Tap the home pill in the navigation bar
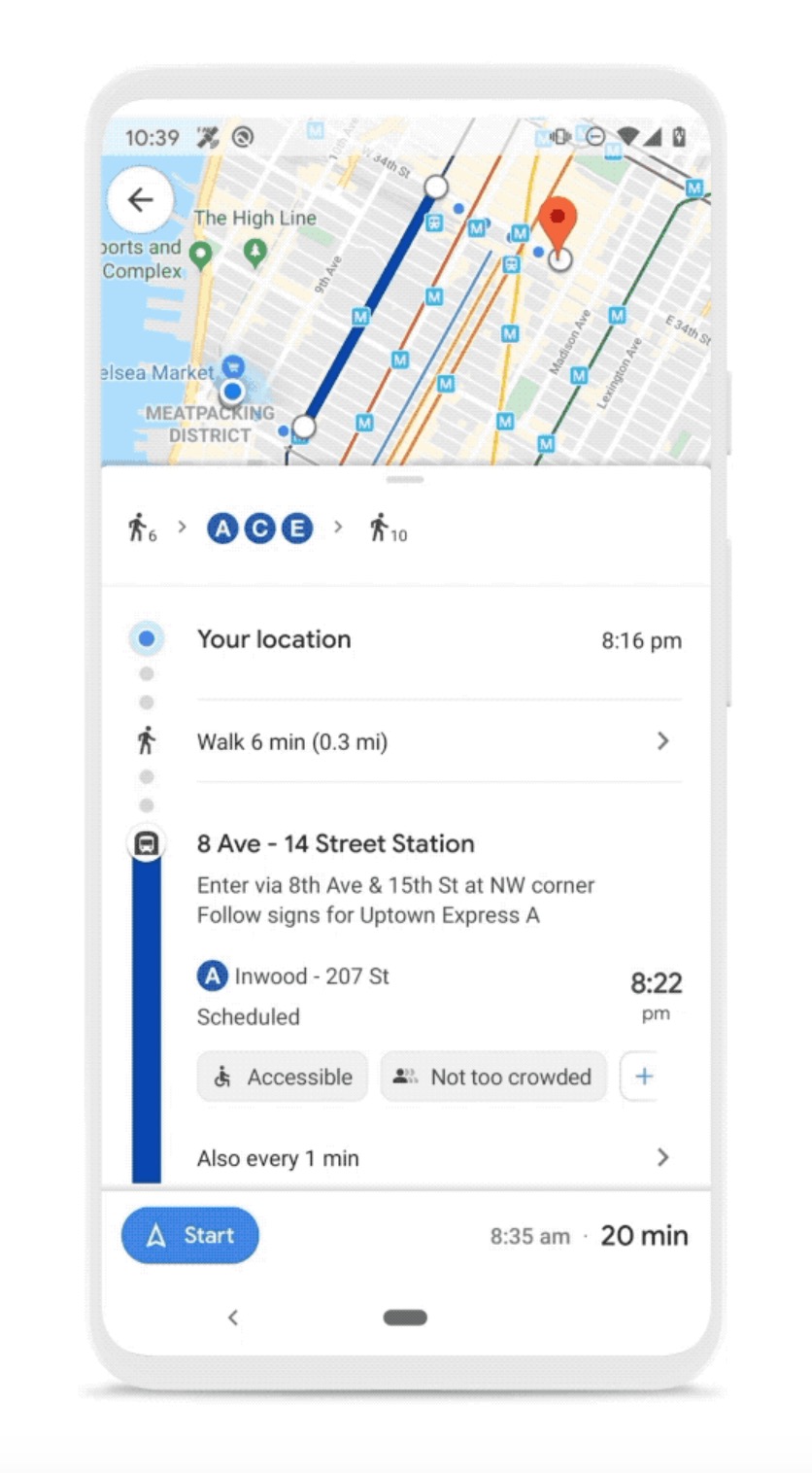The image size is (812, 1473). coord(405,1318)
